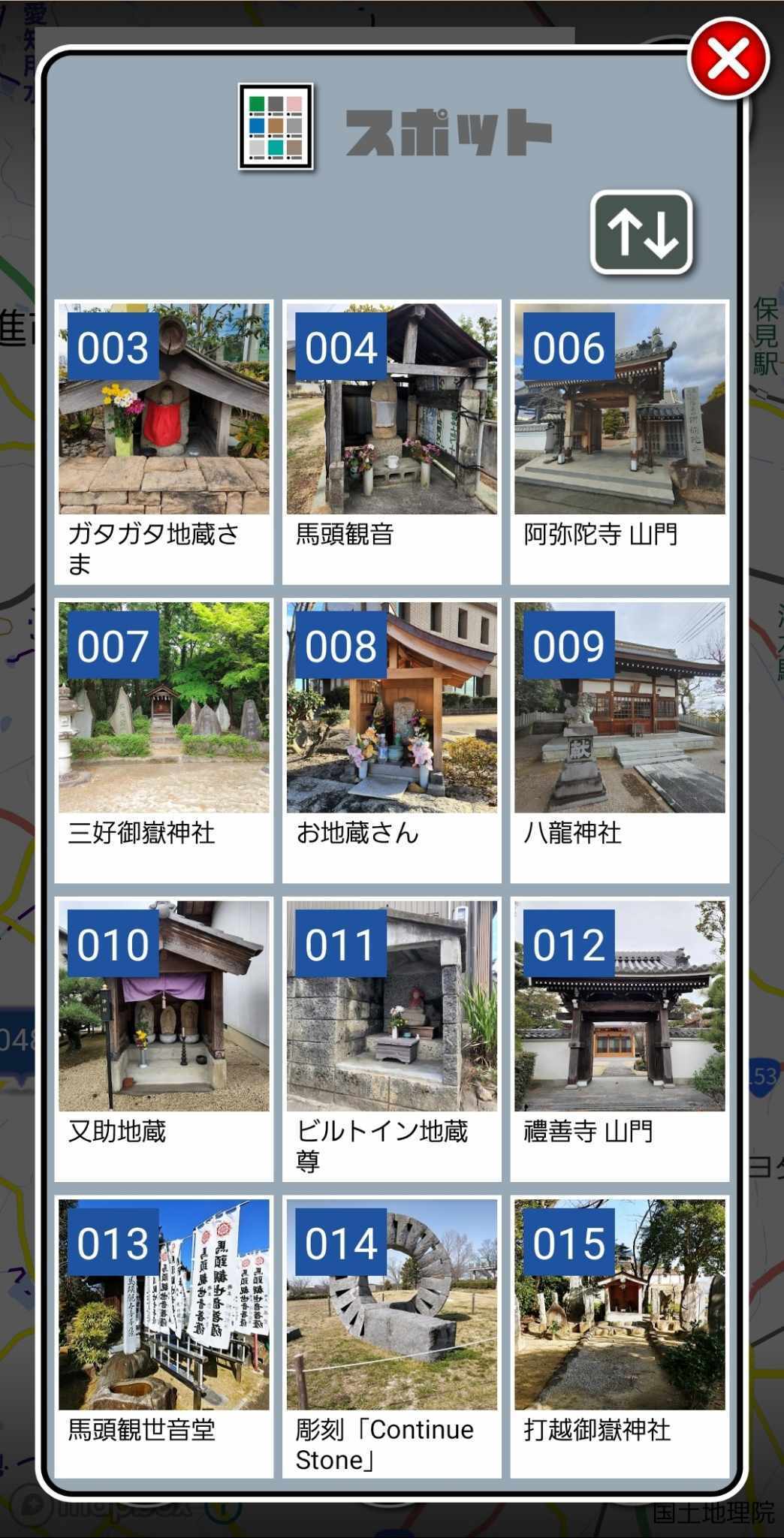
Task: Close the スポット dialog
Action: (x=728, y=59)
